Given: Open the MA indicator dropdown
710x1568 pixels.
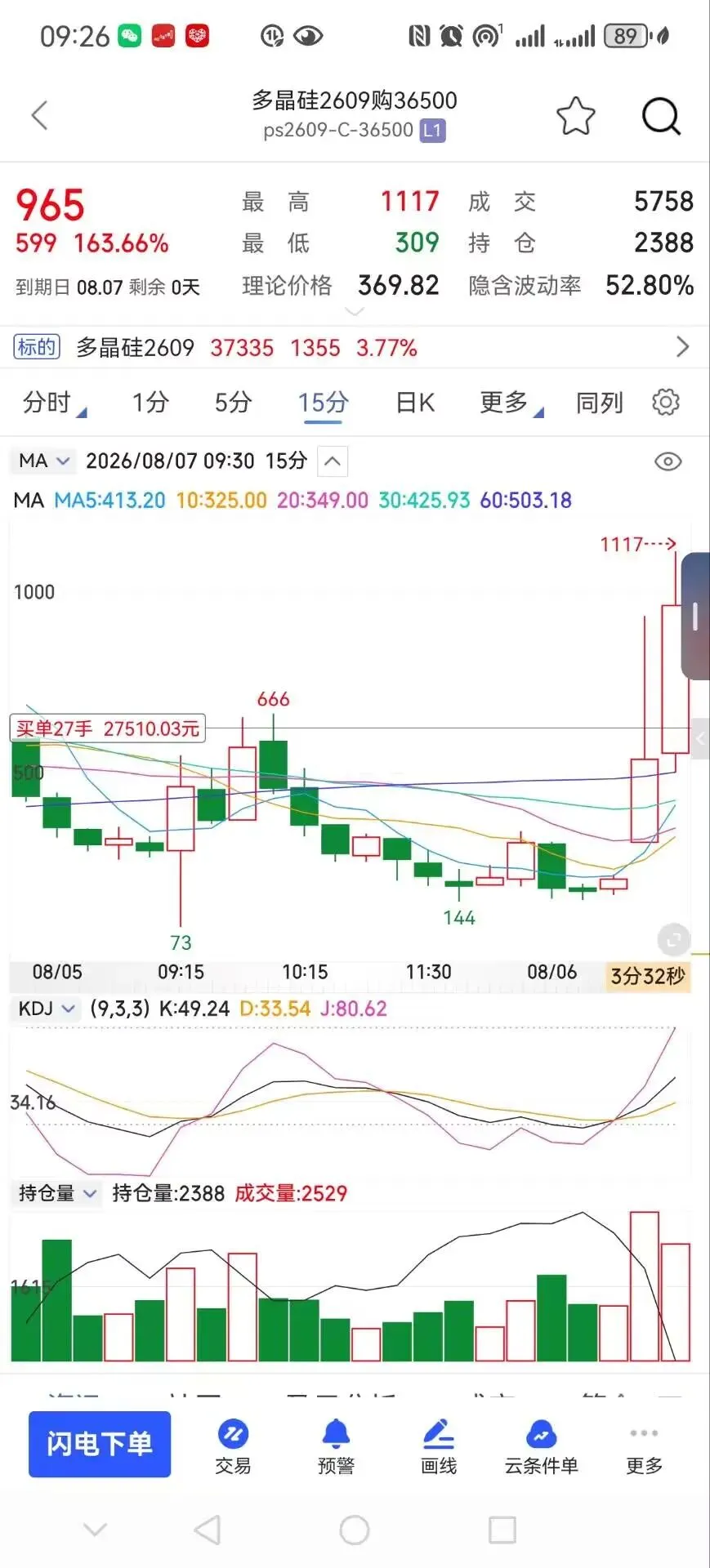Looking at the screenshot, I should (43, 461).
